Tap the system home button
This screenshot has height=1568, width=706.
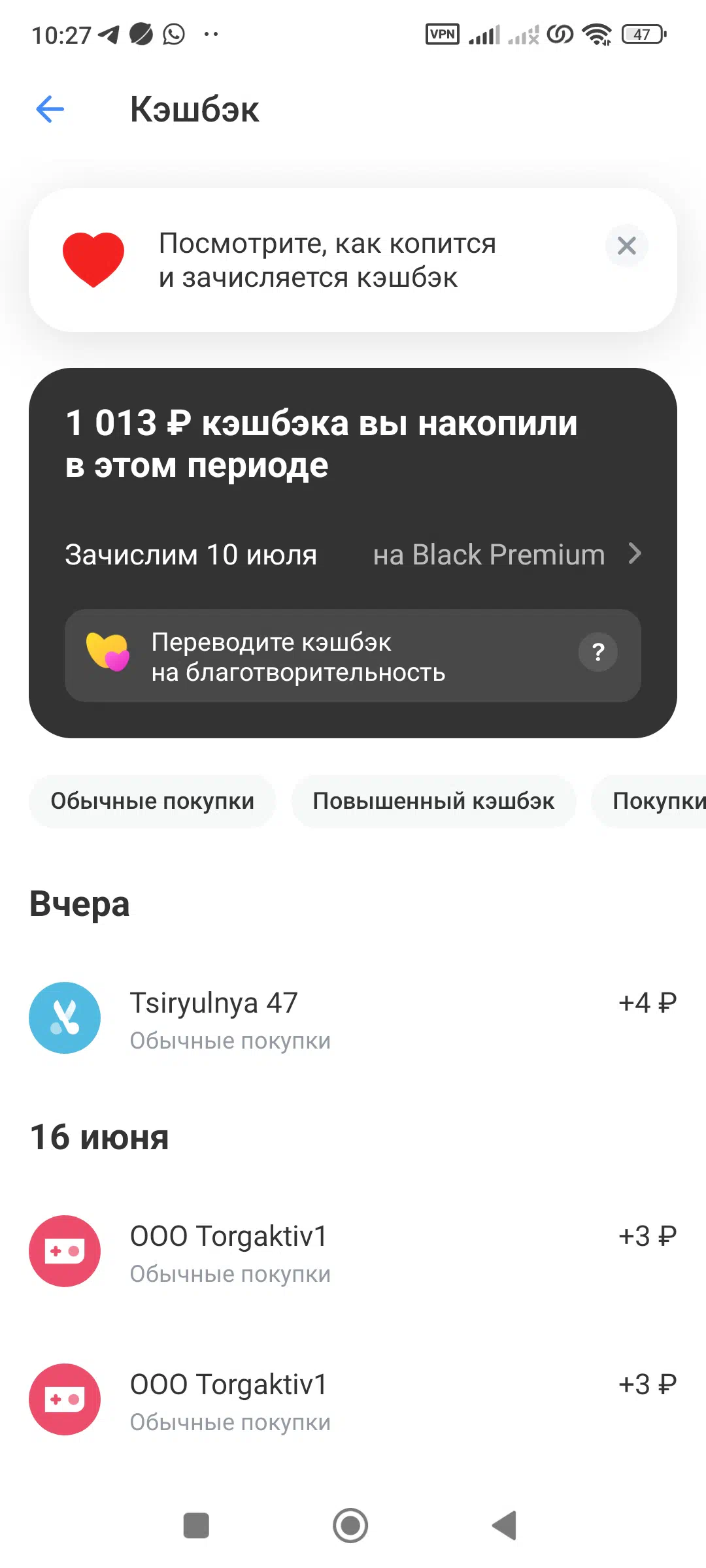pyautogui.click(x=351, y=1526)
